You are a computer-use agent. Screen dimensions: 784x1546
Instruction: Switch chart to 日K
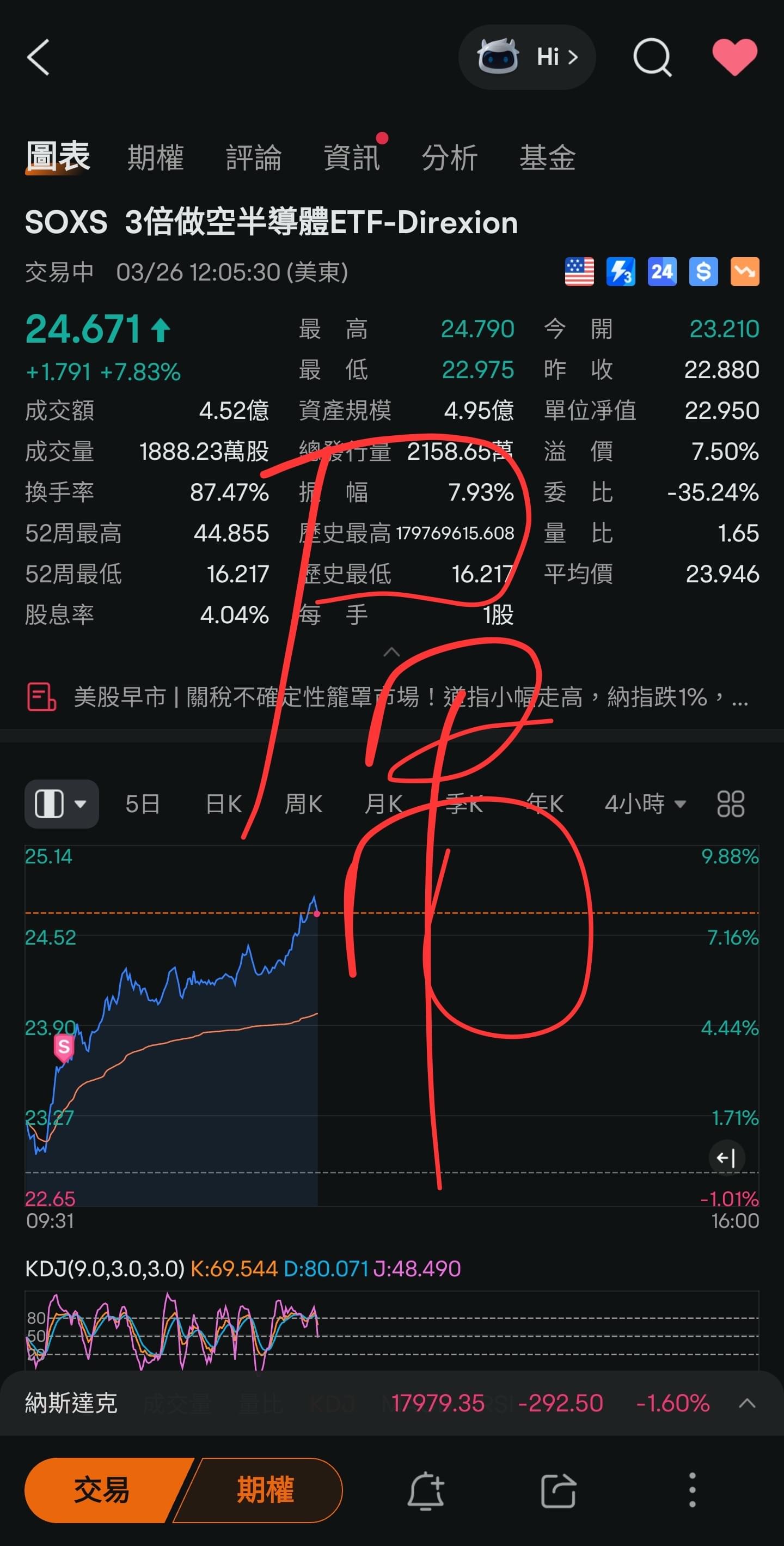pos(223,804)
